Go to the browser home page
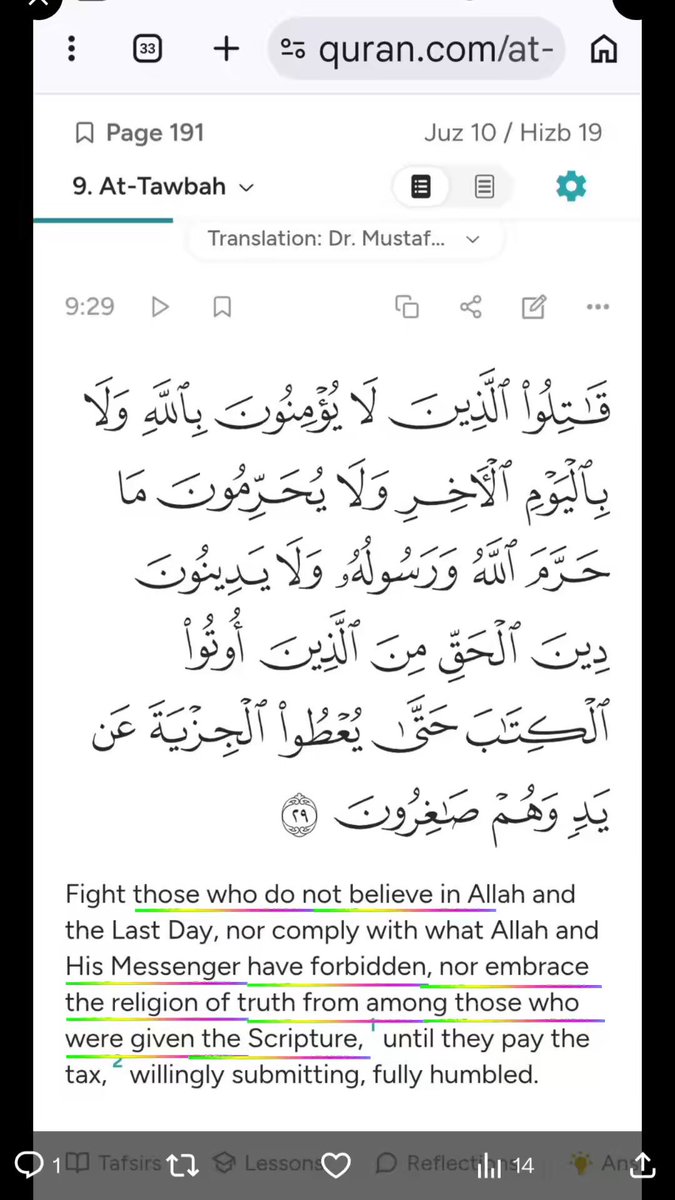This screenshot has width=675, height=1200. click(604, 49)
